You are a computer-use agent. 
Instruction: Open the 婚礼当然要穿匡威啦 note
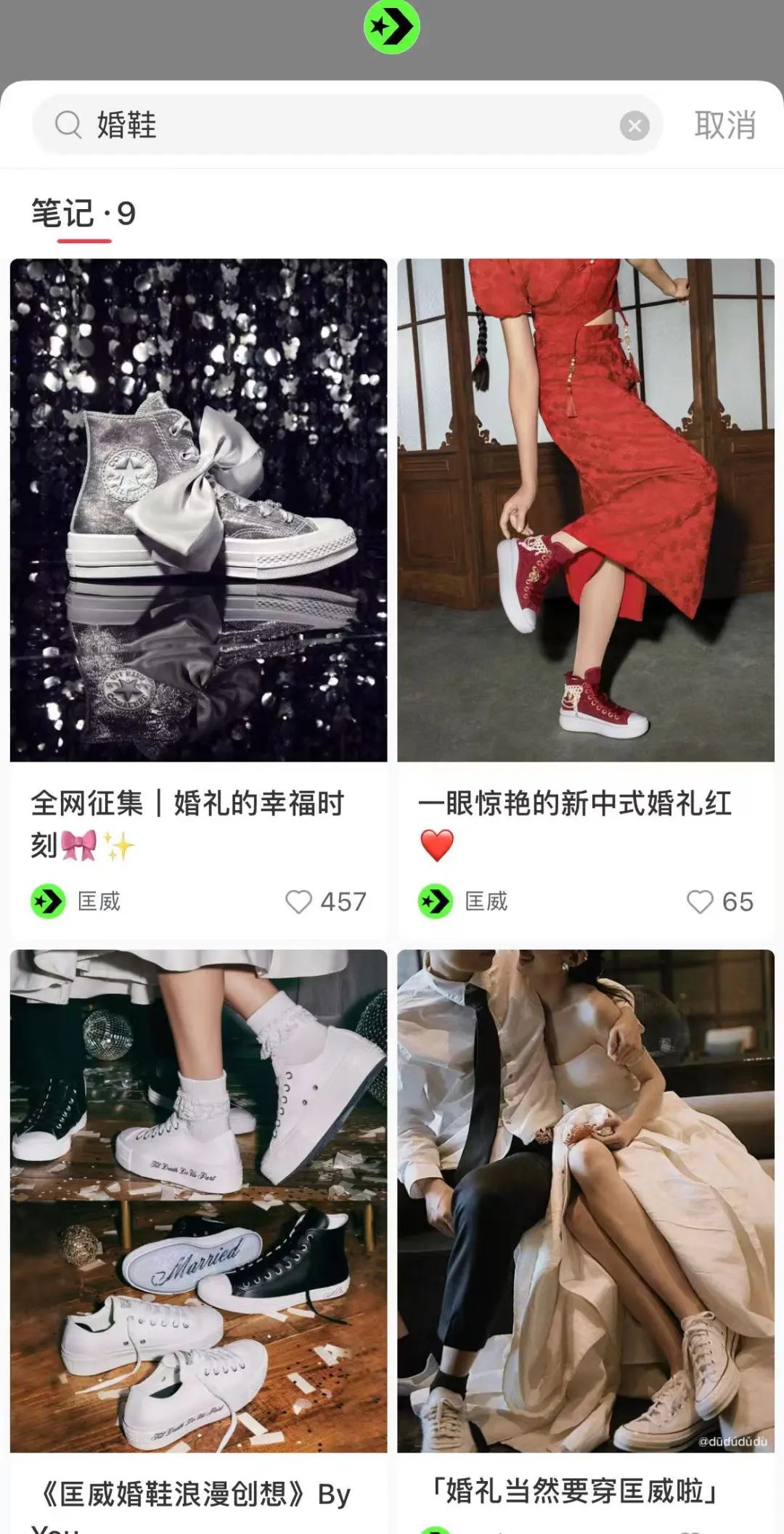click(x=585, y=1199)
